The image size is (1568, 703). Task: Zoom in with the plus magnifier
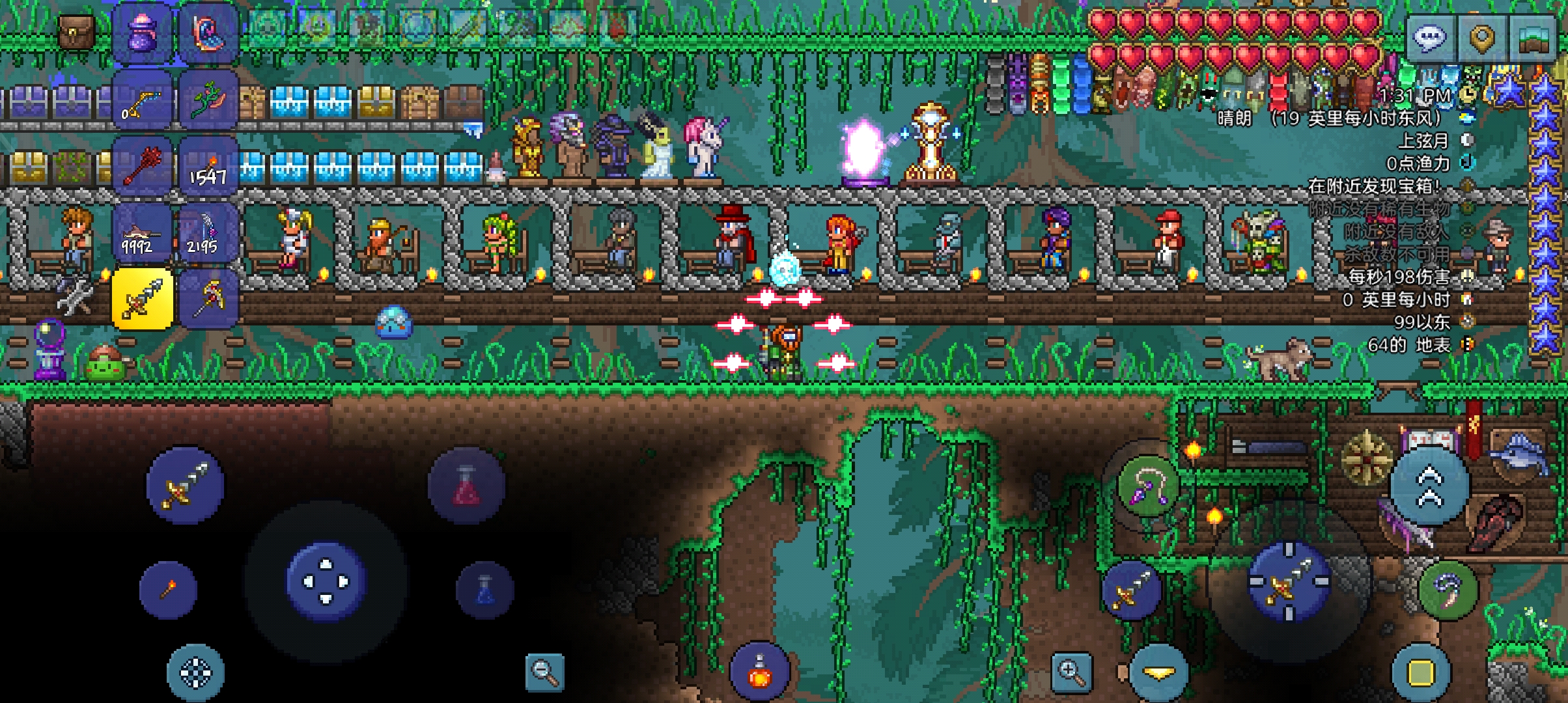coord(1071,671)
